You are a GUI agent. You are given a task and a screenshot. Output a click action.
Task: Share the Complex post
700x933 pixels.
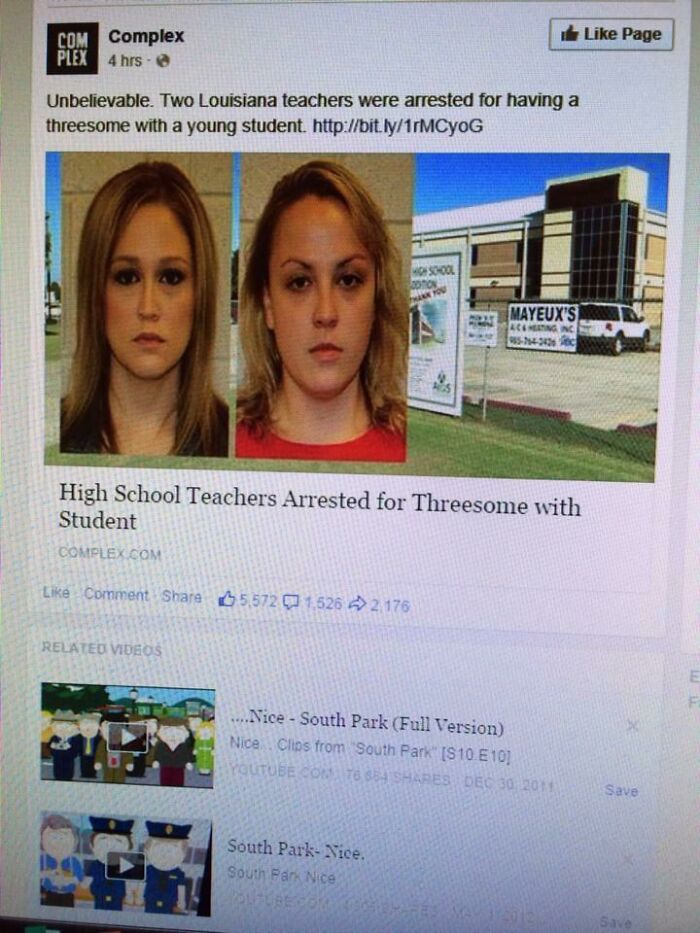(182, 598)
